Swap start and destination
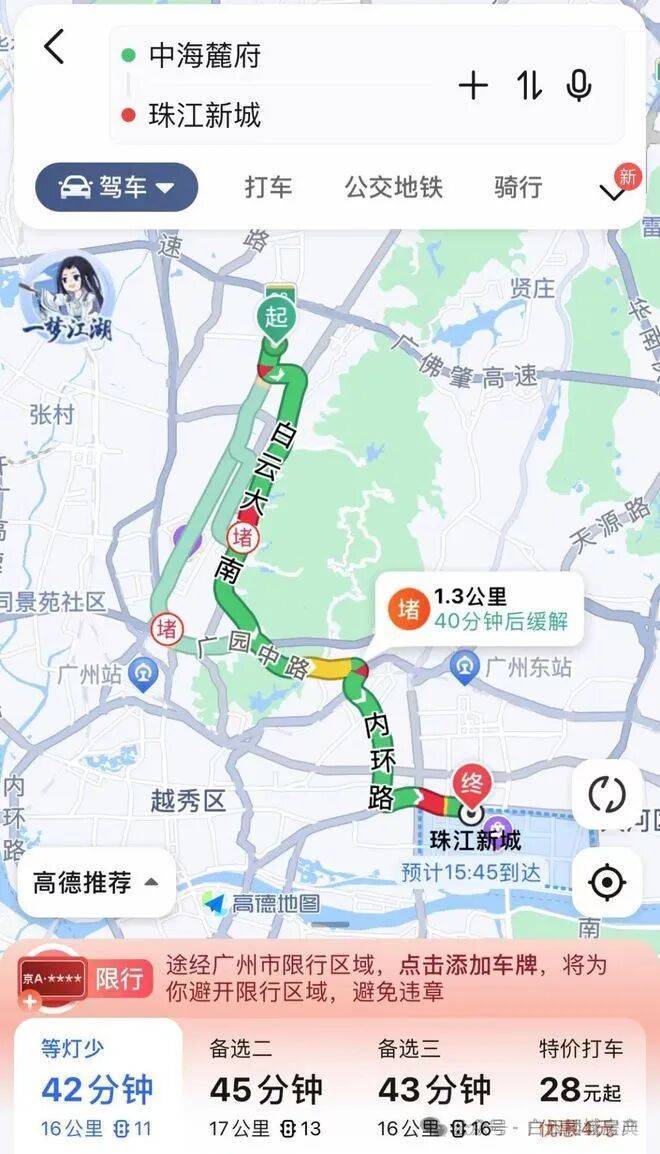The width and height of the screenshot is (660, 1154). [529, 86]
